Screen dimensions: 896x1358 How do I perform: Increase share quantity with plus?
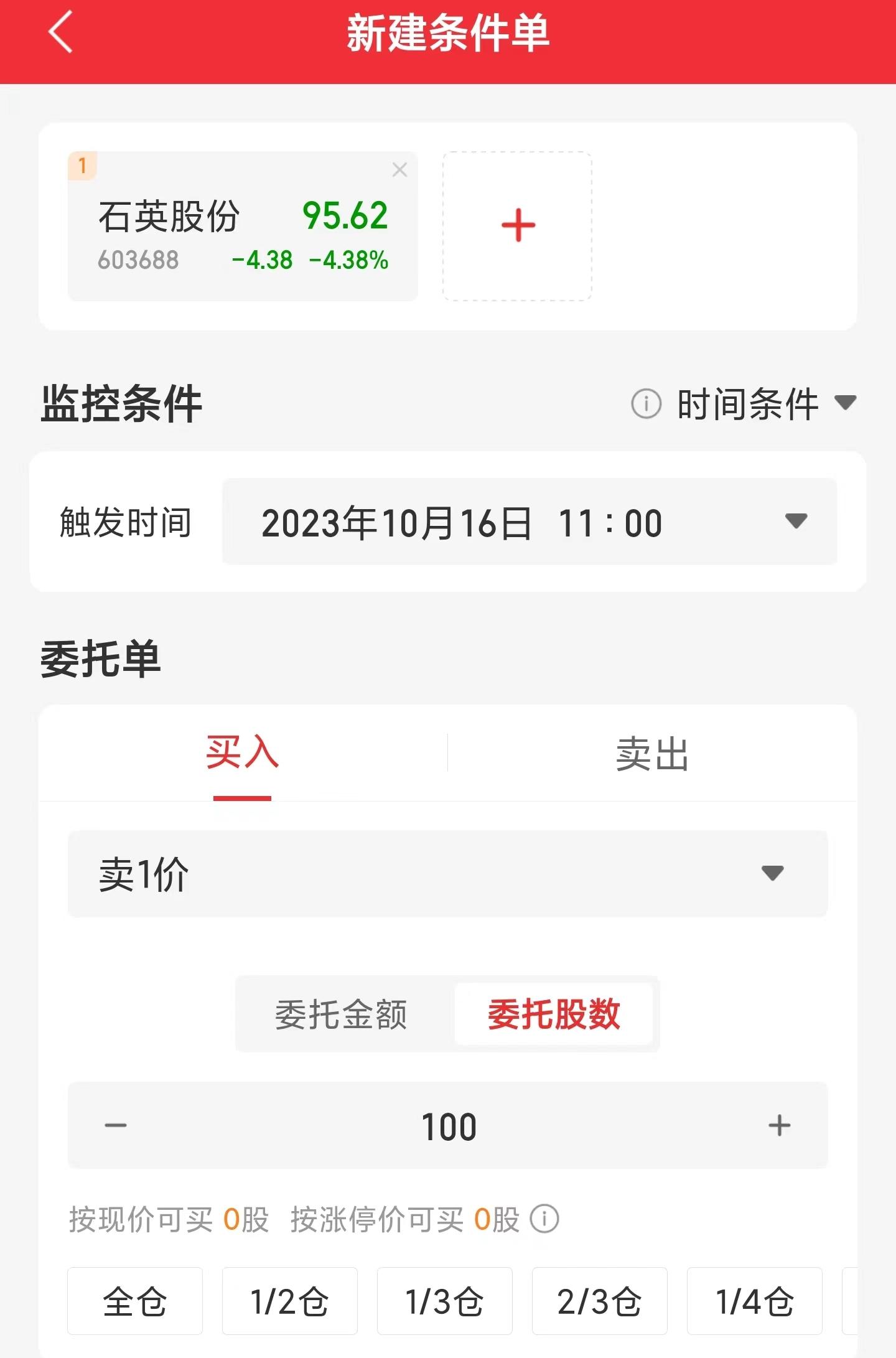[x=779, y=1125]
